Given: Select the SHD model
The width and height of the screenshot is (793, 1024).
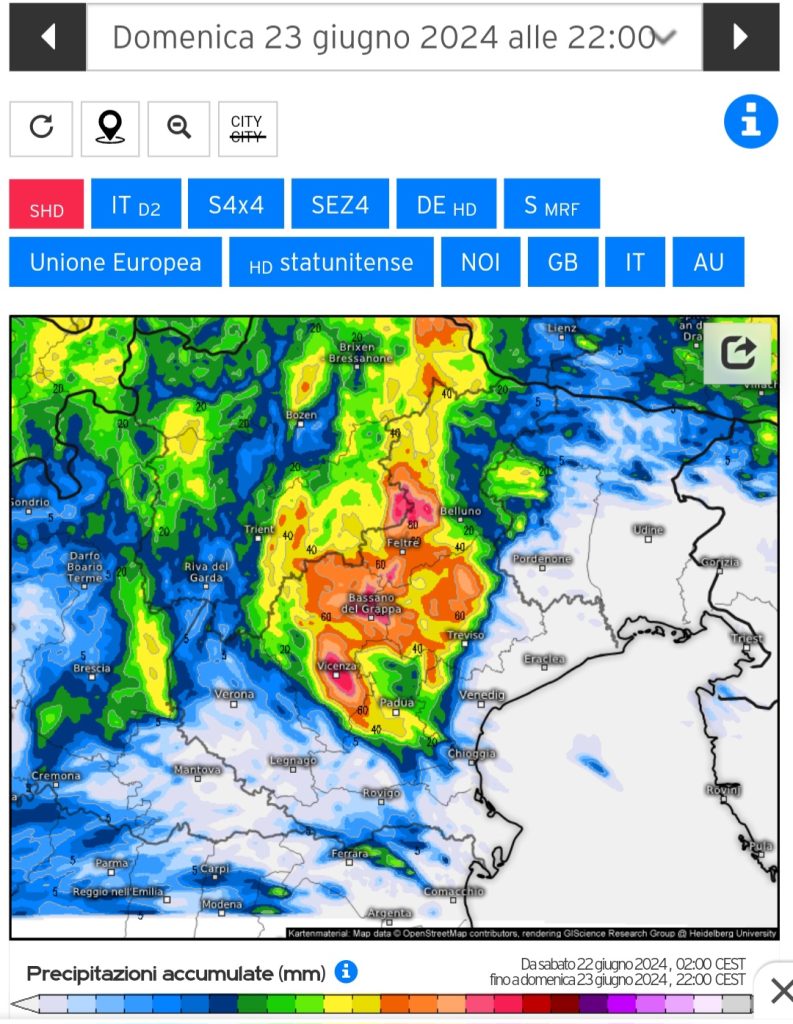Looking at the screenshot, I should (x=46, y=204).
